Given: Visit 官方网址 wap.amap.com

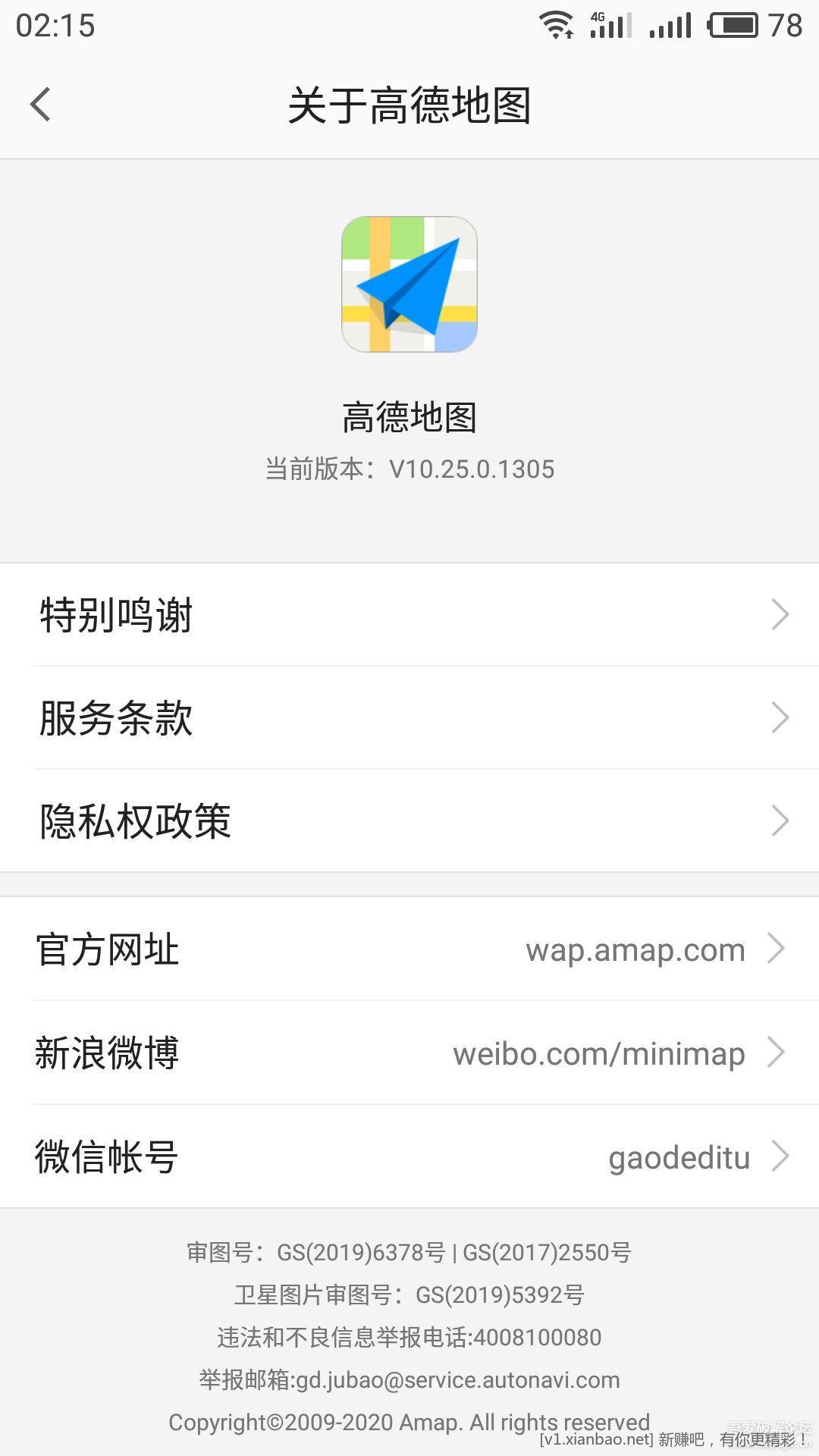Looking at the screenshot, I should 409,949.
